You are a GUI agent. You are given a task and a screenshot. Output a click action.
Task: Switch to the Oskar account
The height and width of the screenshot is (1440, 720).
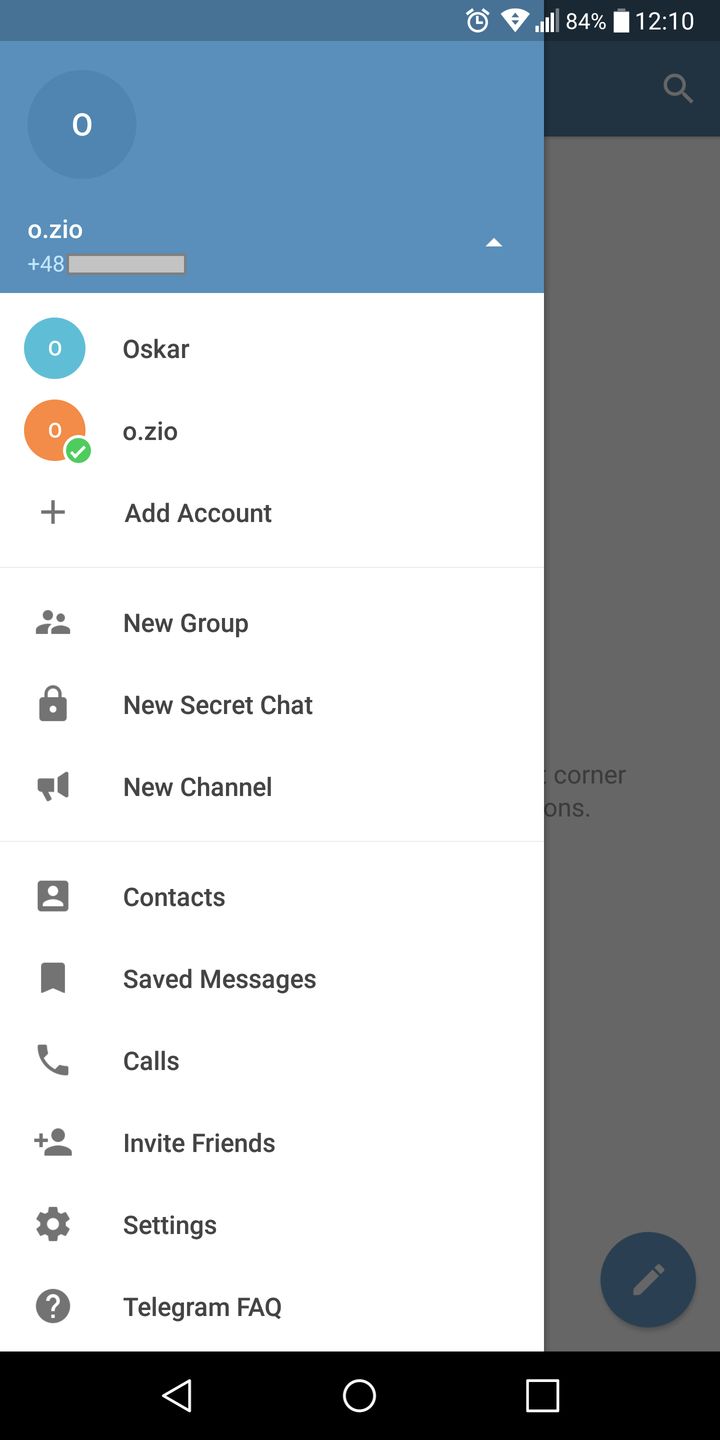coord(156,349)
